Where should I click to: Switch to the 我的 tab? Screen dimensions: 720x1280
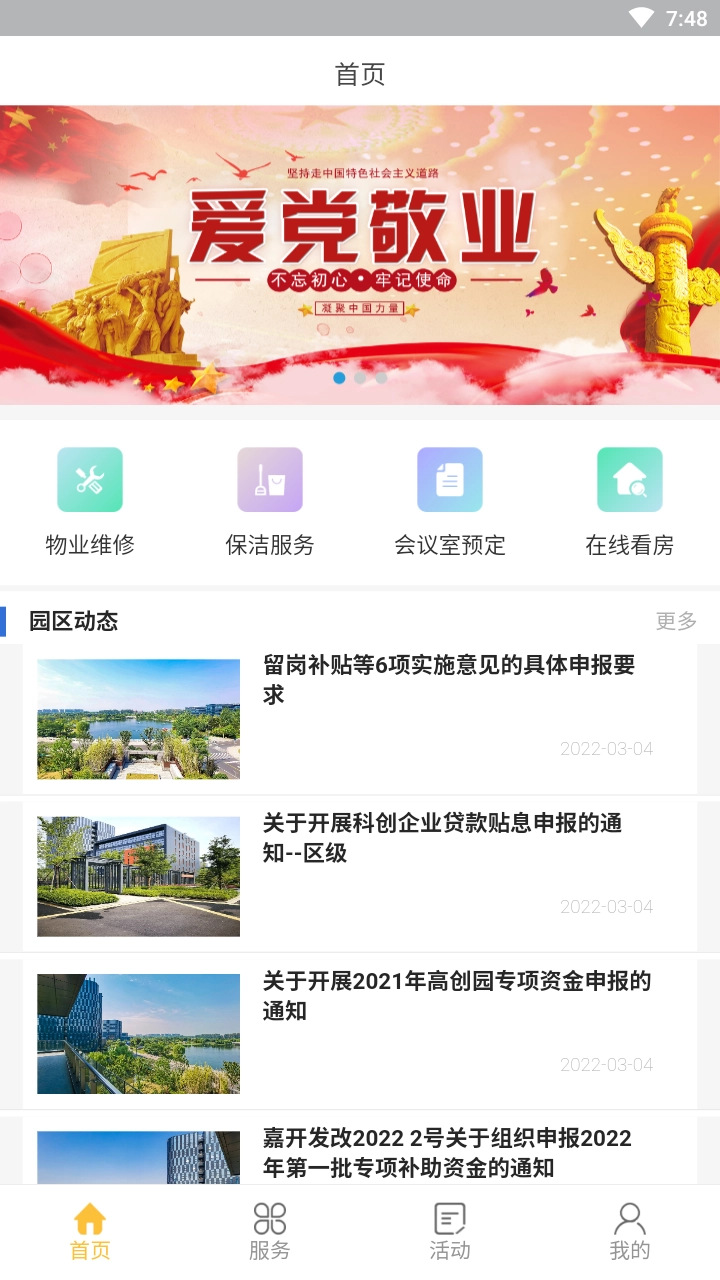[630, 1232]
